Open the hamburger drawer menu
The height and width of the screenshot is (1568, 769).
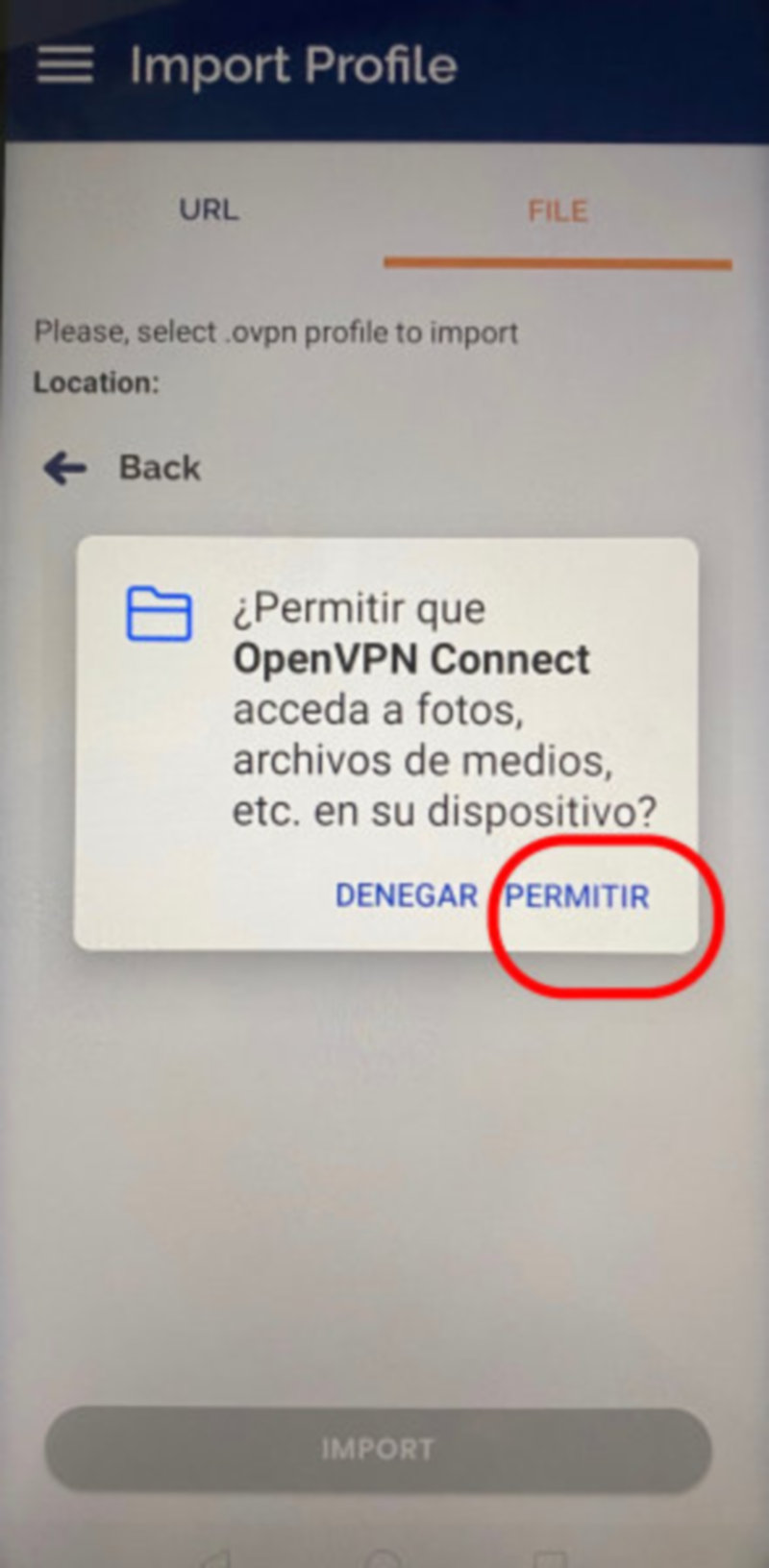(65, 65)
